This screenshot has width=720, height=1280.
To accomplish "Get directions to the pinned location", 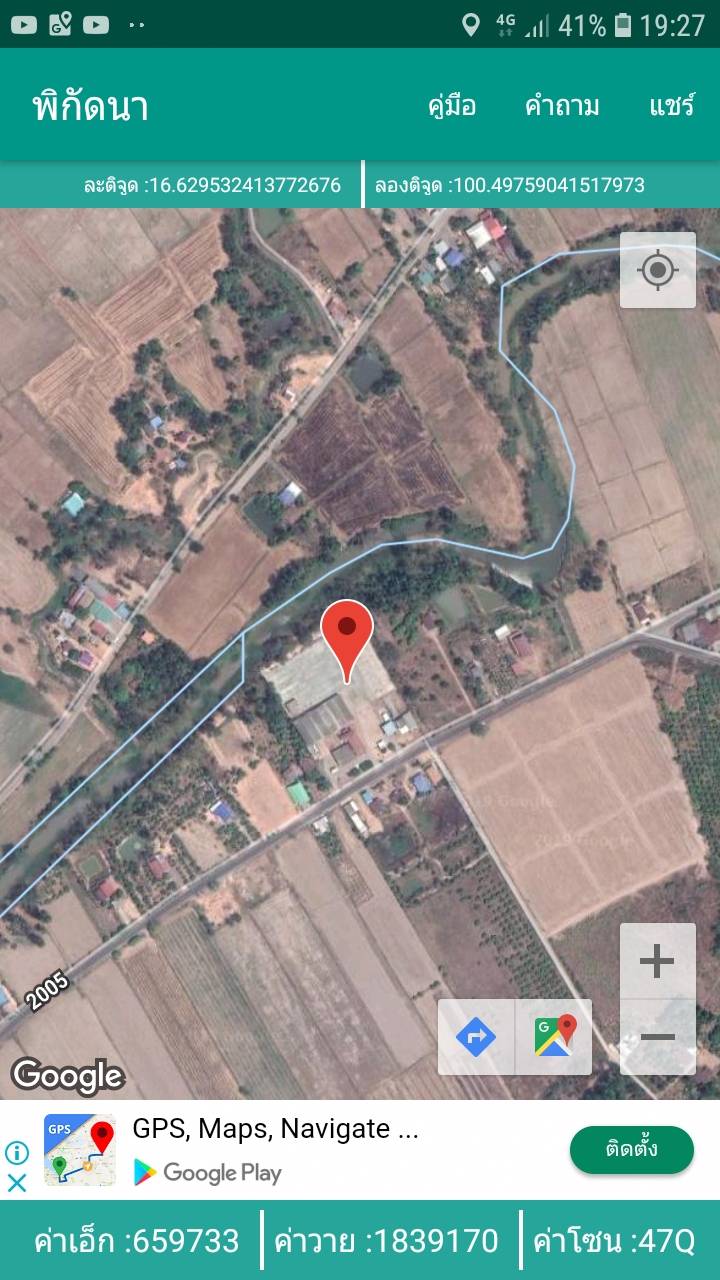I will coord(476,1037).
